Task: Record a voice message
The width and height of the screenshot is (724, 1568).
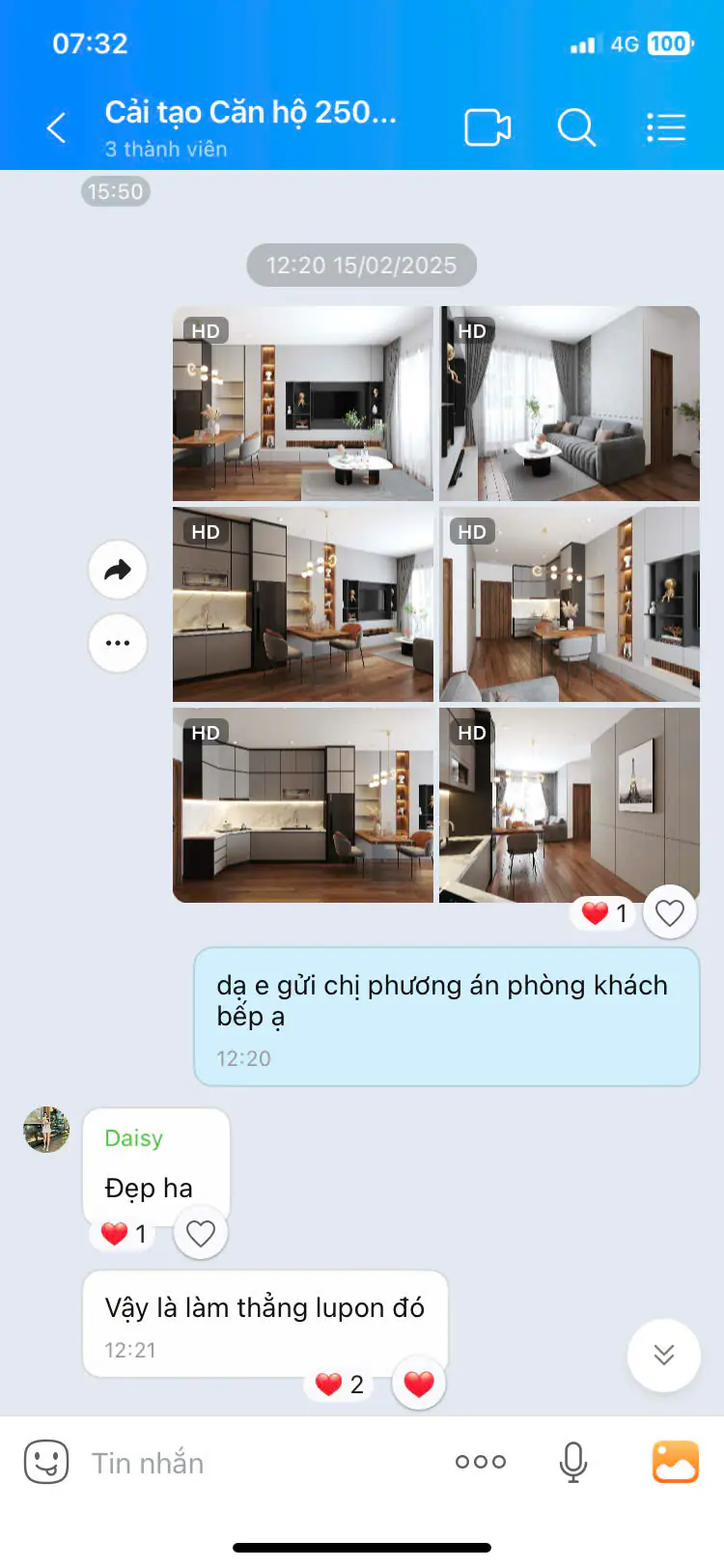Action: point(573,1462)
